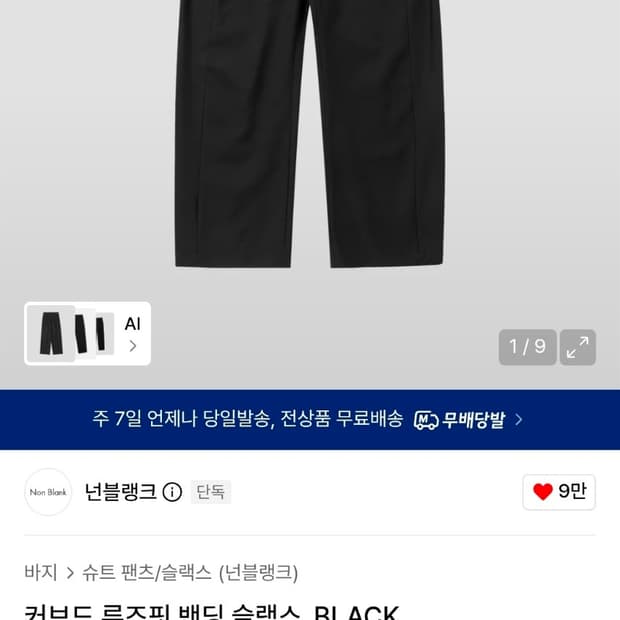Open the 무배당발 free shipping banner
This screenshot has width=620, height=620.
point(310,420)
